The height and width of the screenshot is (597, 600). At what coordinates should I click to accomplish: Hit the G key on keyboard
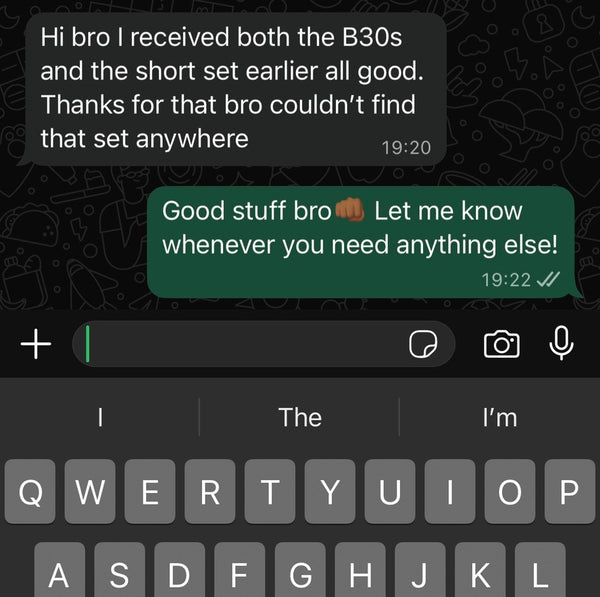click(x=300, y=574)
